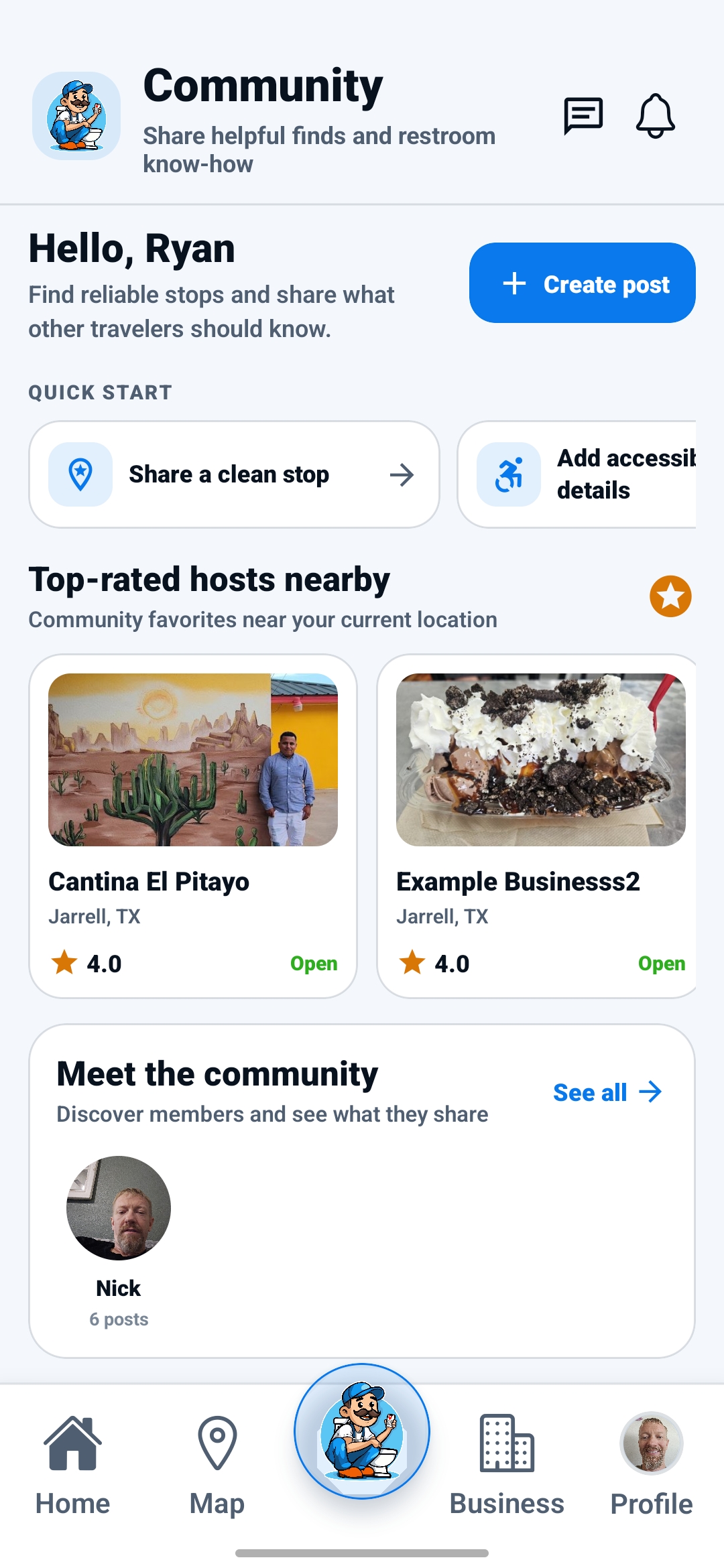Open the Cantina El Pitayo card
The image size is (724, 1568).
(x=193, y=826)
